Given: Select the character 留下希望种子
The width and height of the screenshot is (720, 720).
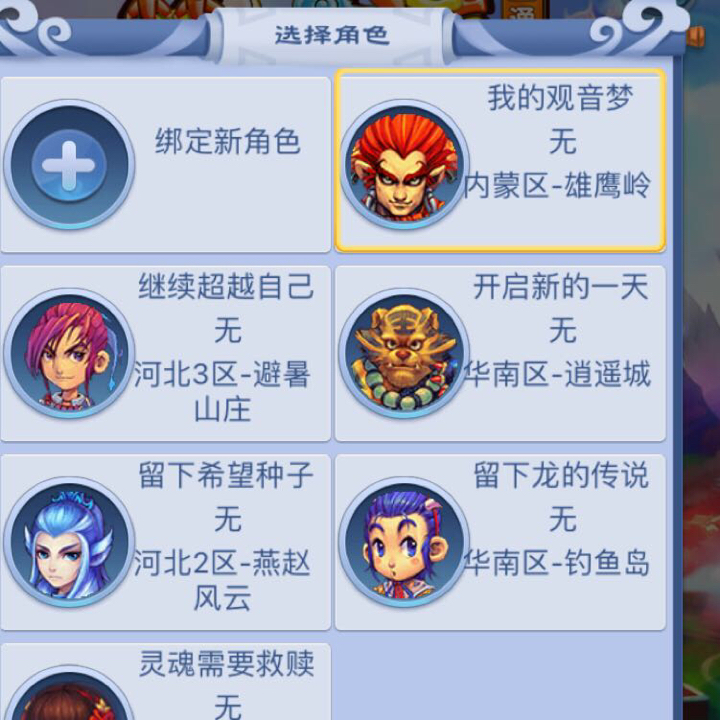Looking at the screenshot, I should coord(165,541).
